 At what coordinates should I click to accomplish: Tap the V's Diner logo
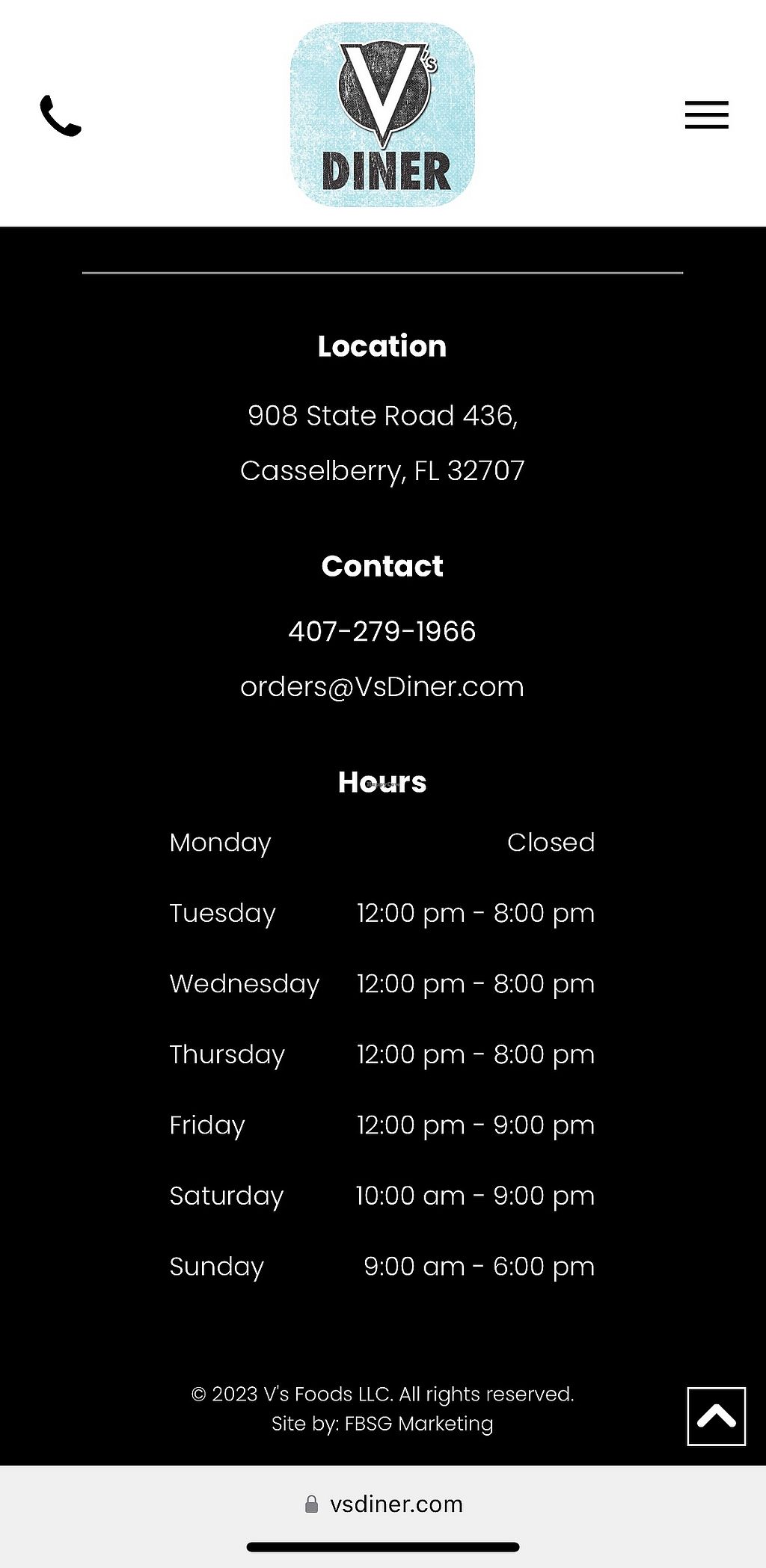click(382, 114)
